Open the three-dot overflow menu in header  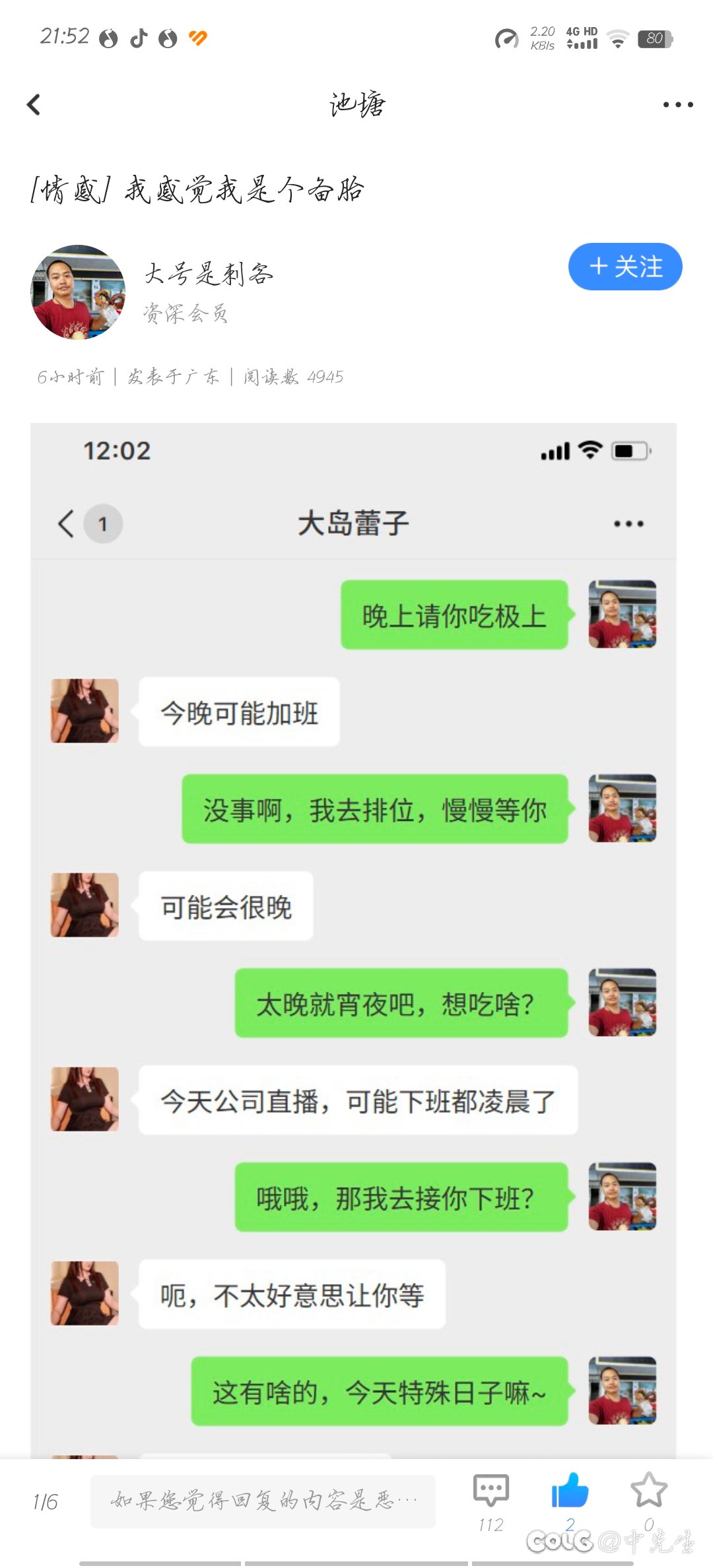pyautogui.click(x=678, y=104)
